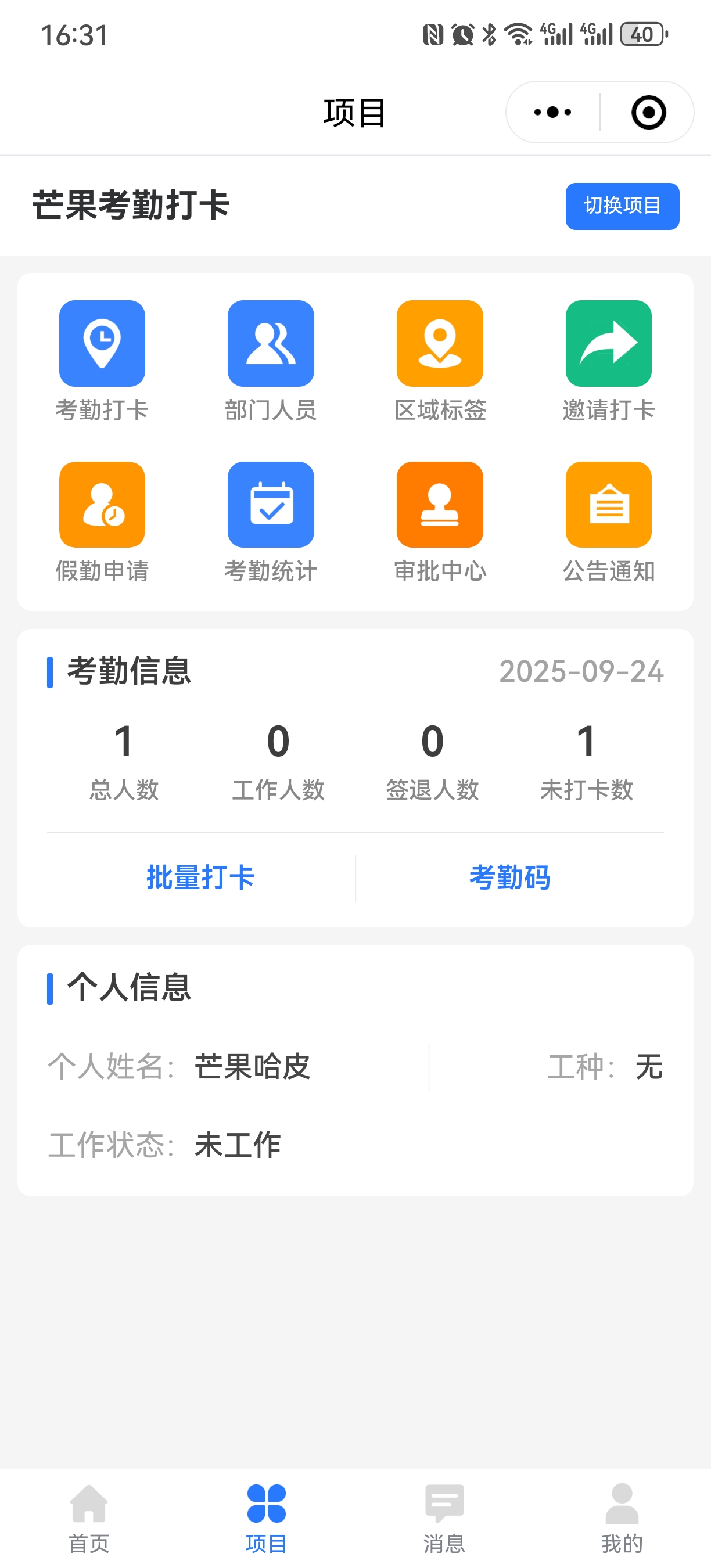Viewport: 711px width, 1568px height.
Task: Tap the 切换项目 switch project button
Action: click(x=622, y=206)
